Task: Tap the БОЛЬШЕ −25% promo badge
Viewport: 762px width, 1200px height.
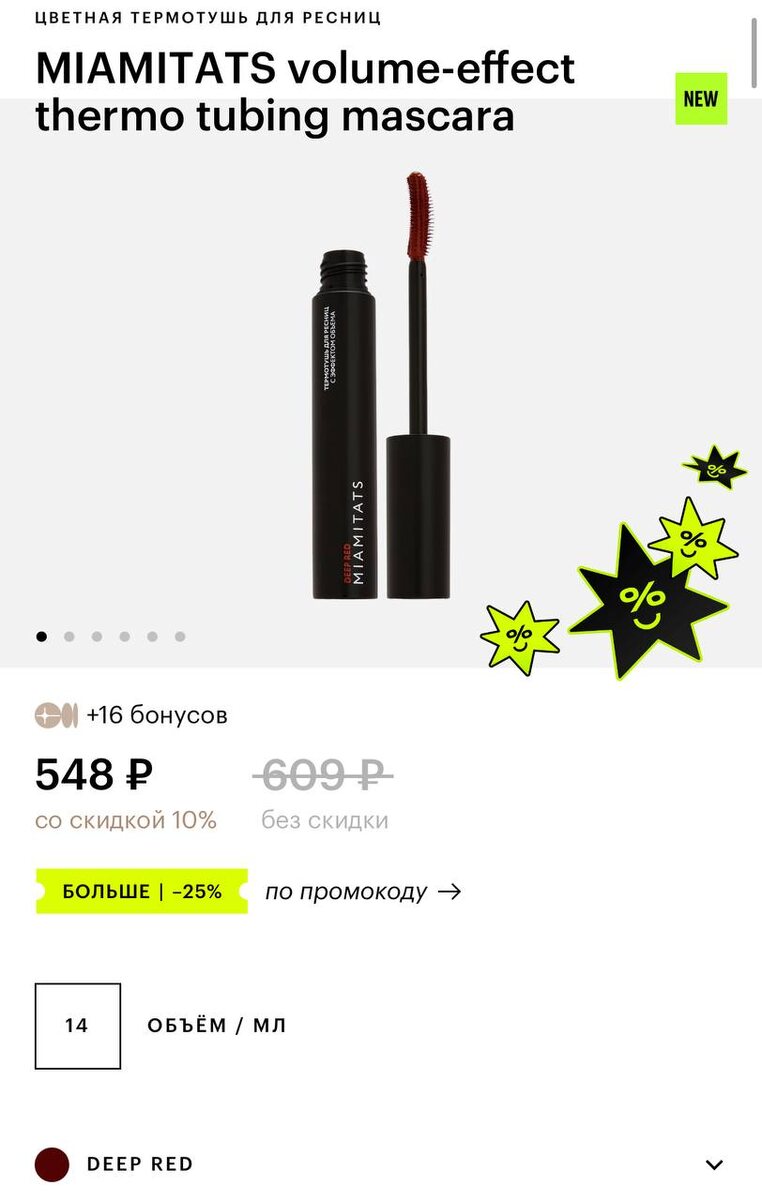Action: pos(142,891)
